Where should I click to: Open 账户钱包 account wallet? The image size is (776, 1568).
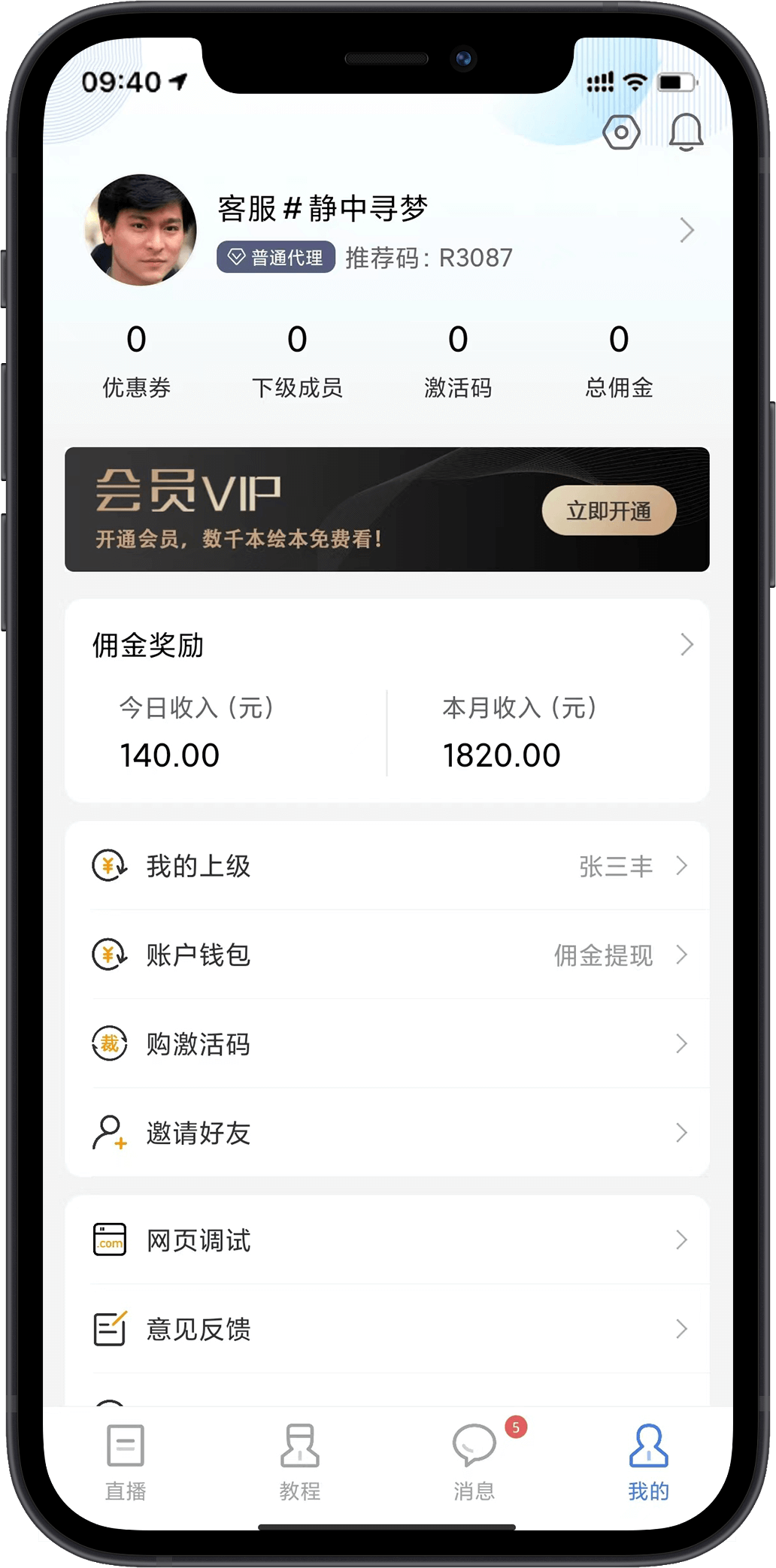point(386,955)
